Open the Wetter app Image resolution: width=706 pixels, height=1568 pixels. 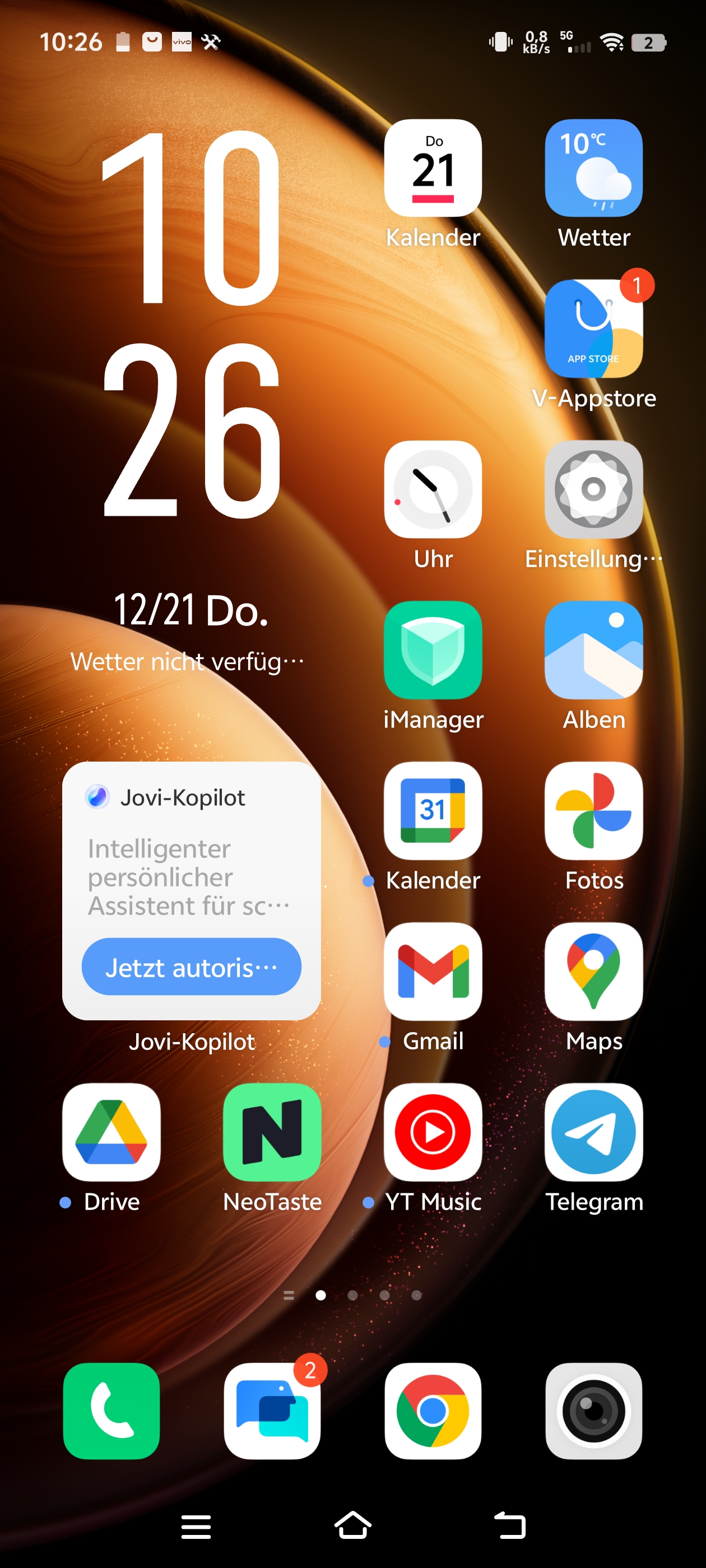(x=593, y=168)
